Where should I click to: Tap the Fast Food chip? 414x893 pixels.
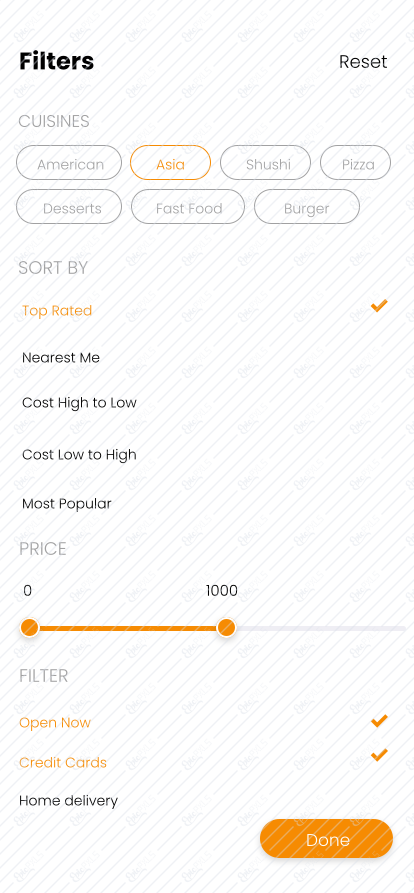[188, 207]
